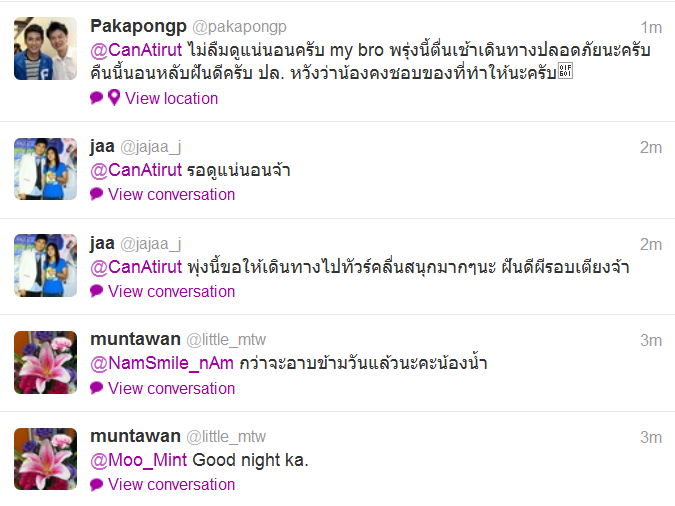Open the @Moo_Mint mention link
The width and height of the screenshot is (675, 506).
139,460
